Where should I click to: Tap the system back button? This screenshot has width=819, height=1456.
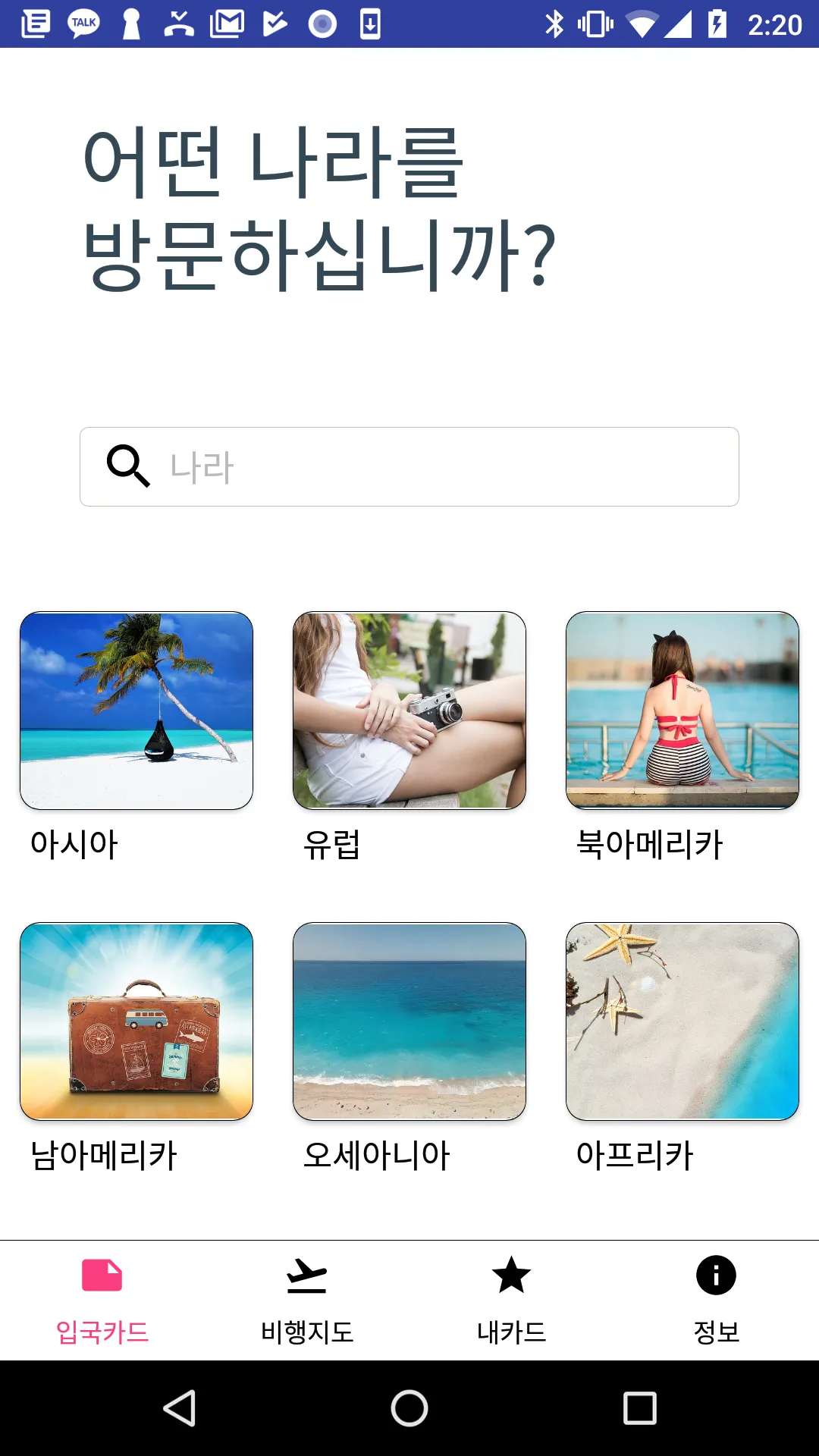pos(180,1408)
